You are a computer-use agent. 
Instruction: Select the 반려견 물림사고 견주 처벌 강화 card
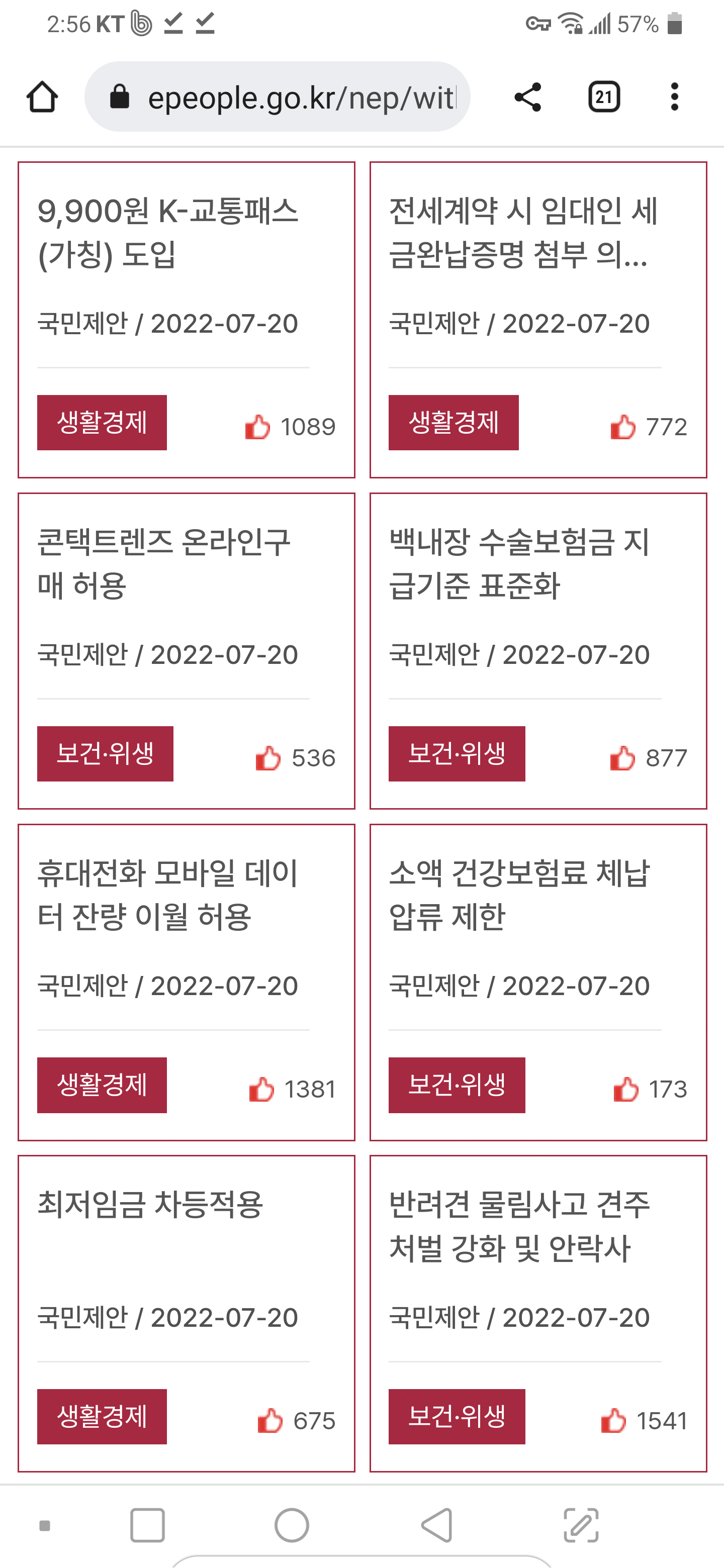pos(519,1226)
